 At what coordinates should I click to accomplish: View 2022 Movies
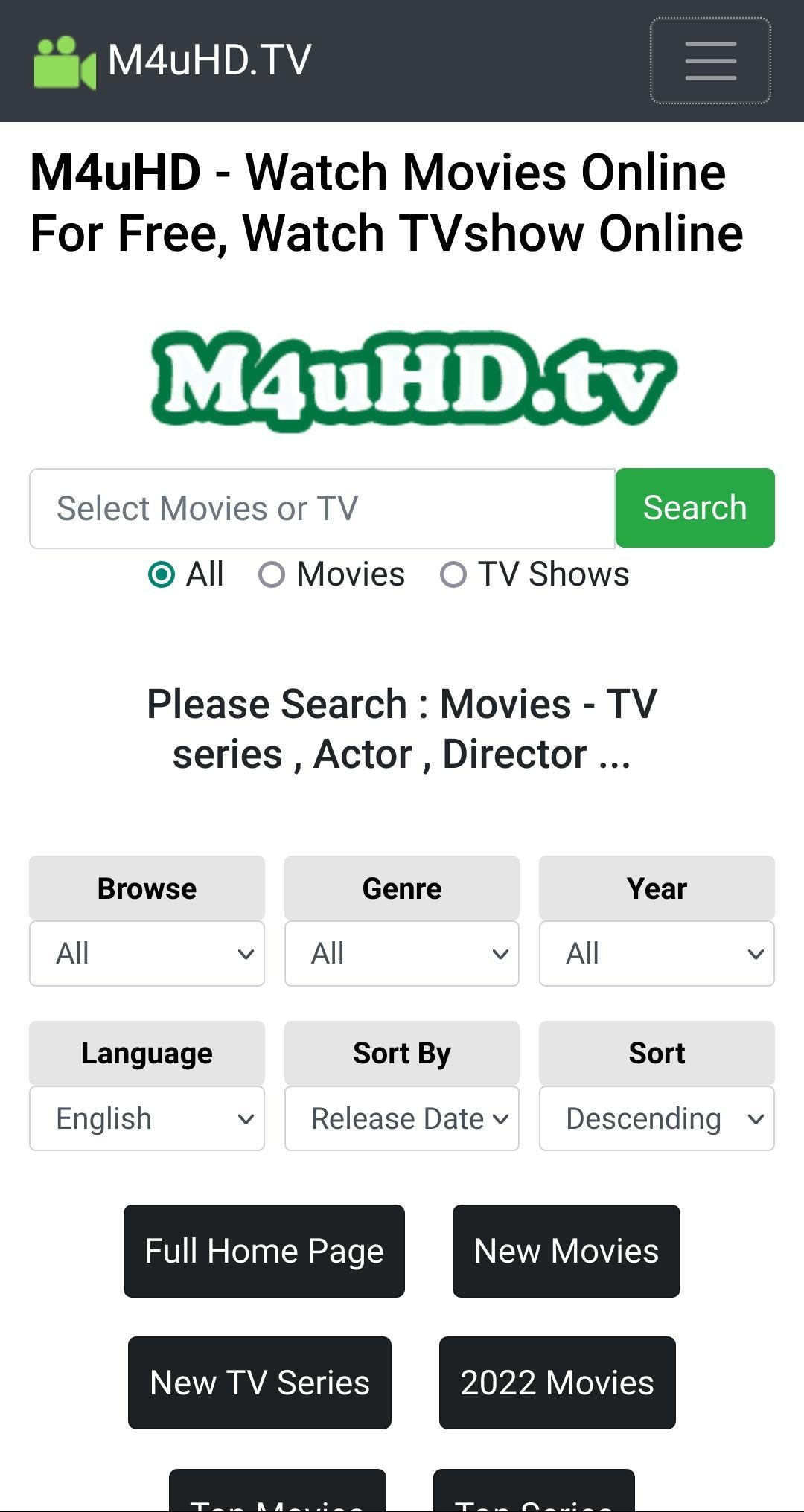point(558,1383)
